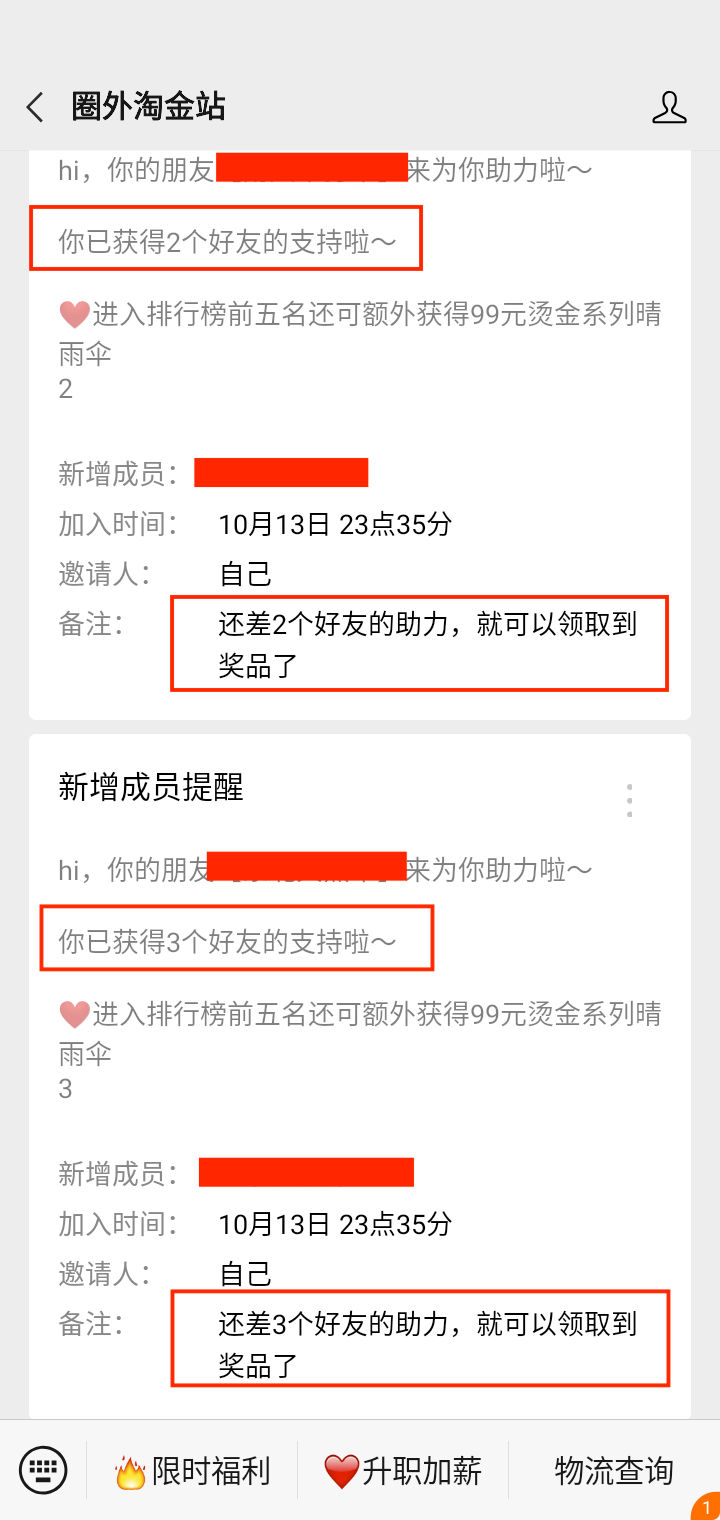Open the 限时福利 menu

click(x=193, y=1471)
